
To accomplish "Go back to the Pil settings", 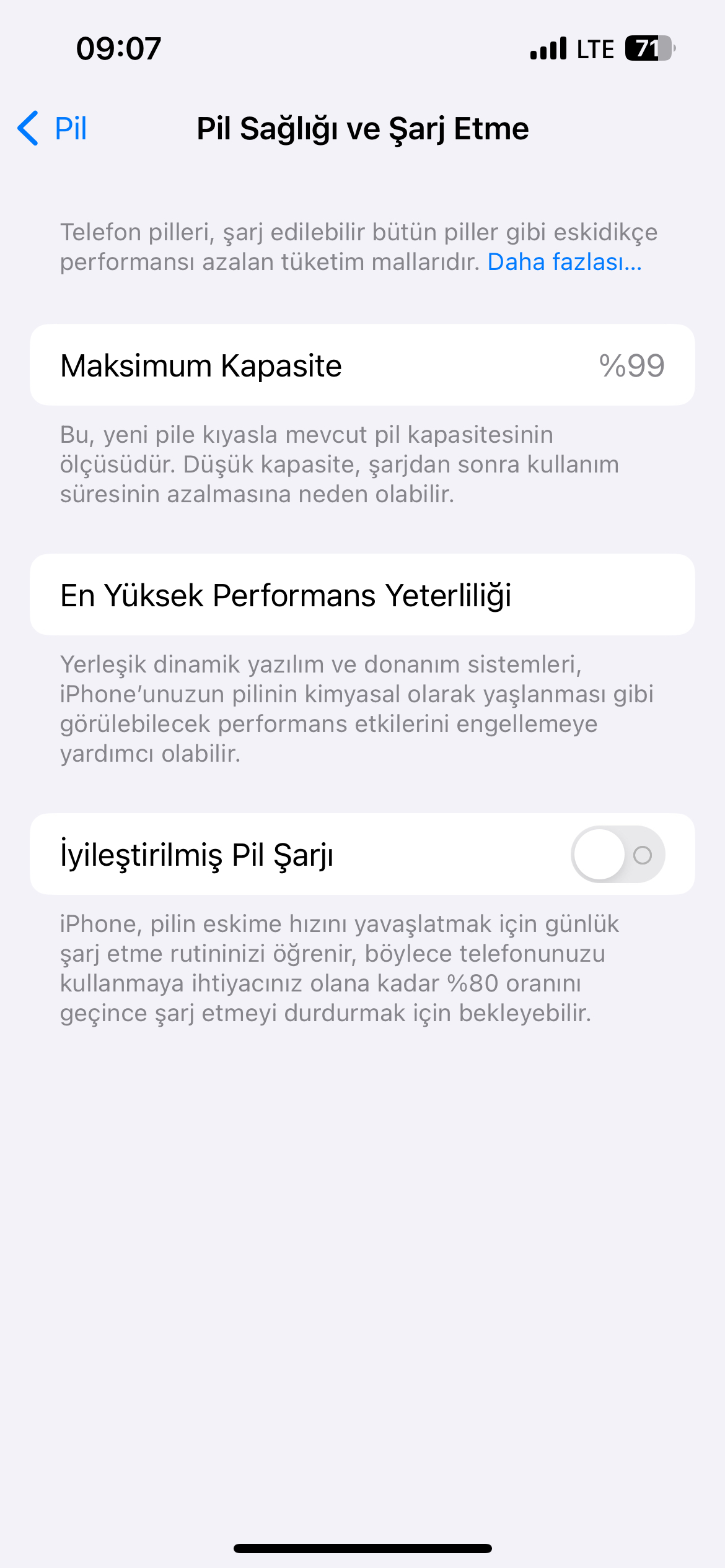I will click(x=52, y=128).
